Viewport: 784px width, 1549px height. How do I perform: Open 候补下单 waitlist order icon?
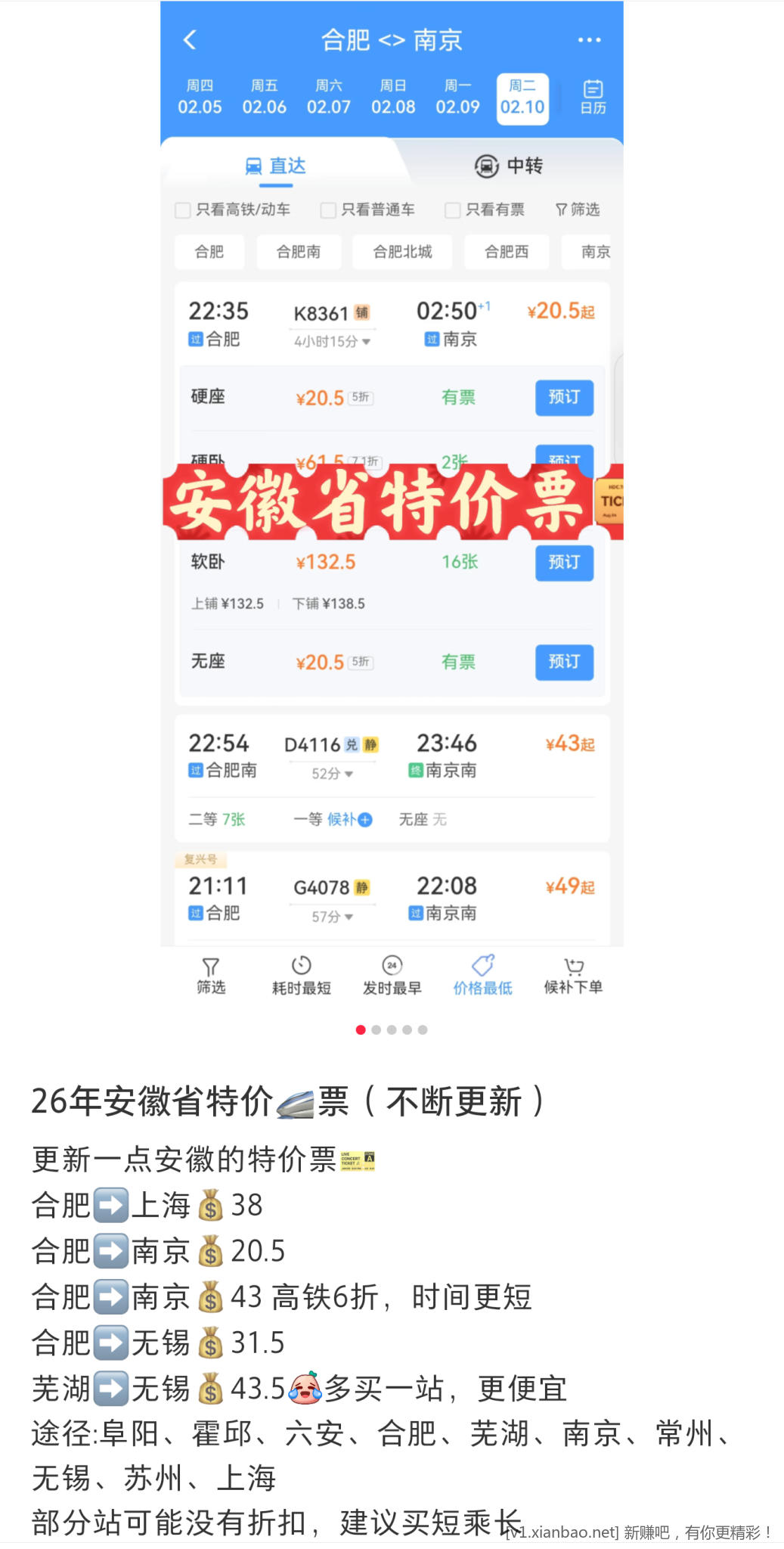click(574, 977)
